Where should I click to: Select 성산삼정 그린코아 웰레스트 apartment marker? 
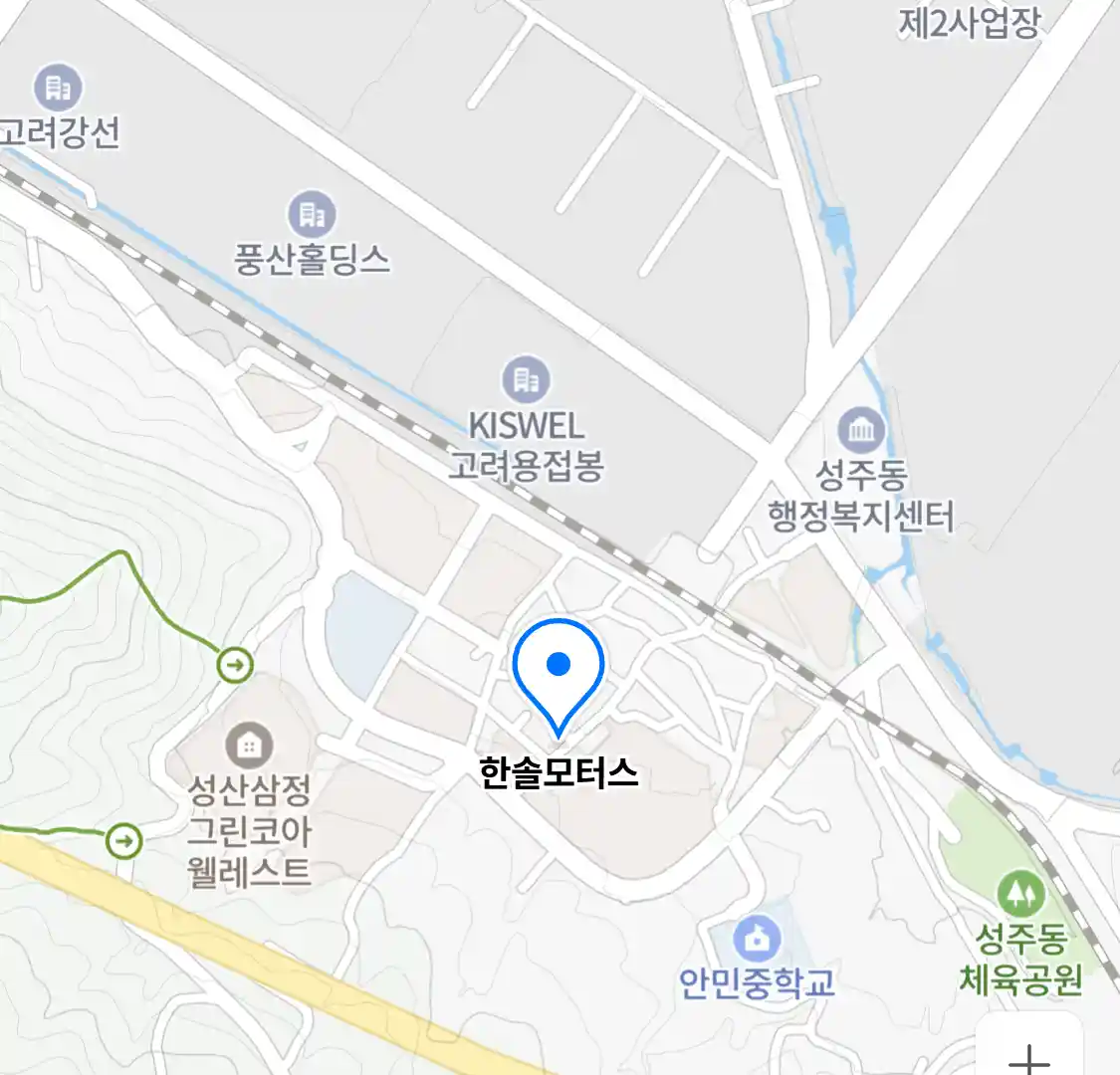(249, 745)
